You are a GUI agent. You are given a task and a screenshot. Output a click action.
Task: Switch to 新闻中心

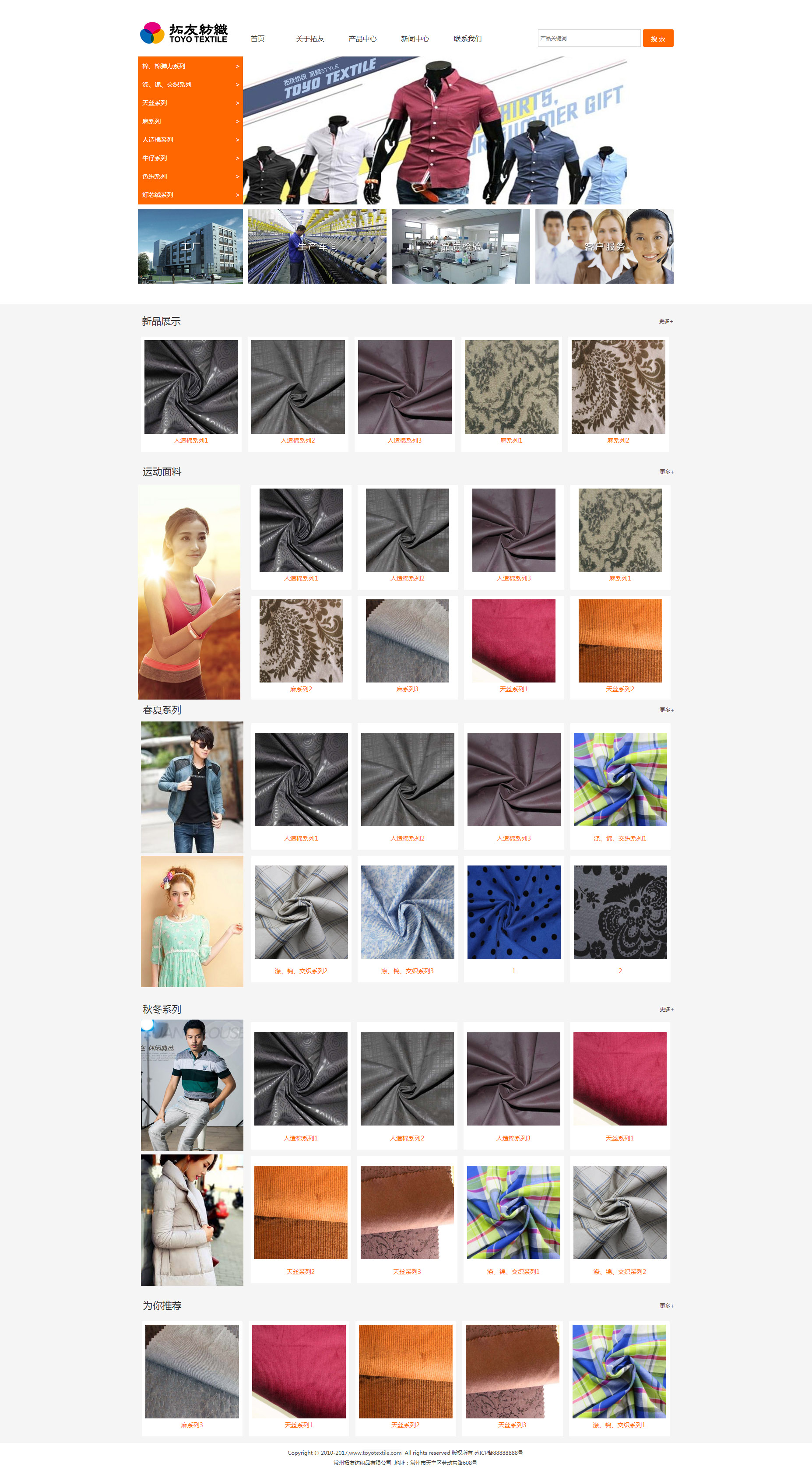(x=415, y=39)
